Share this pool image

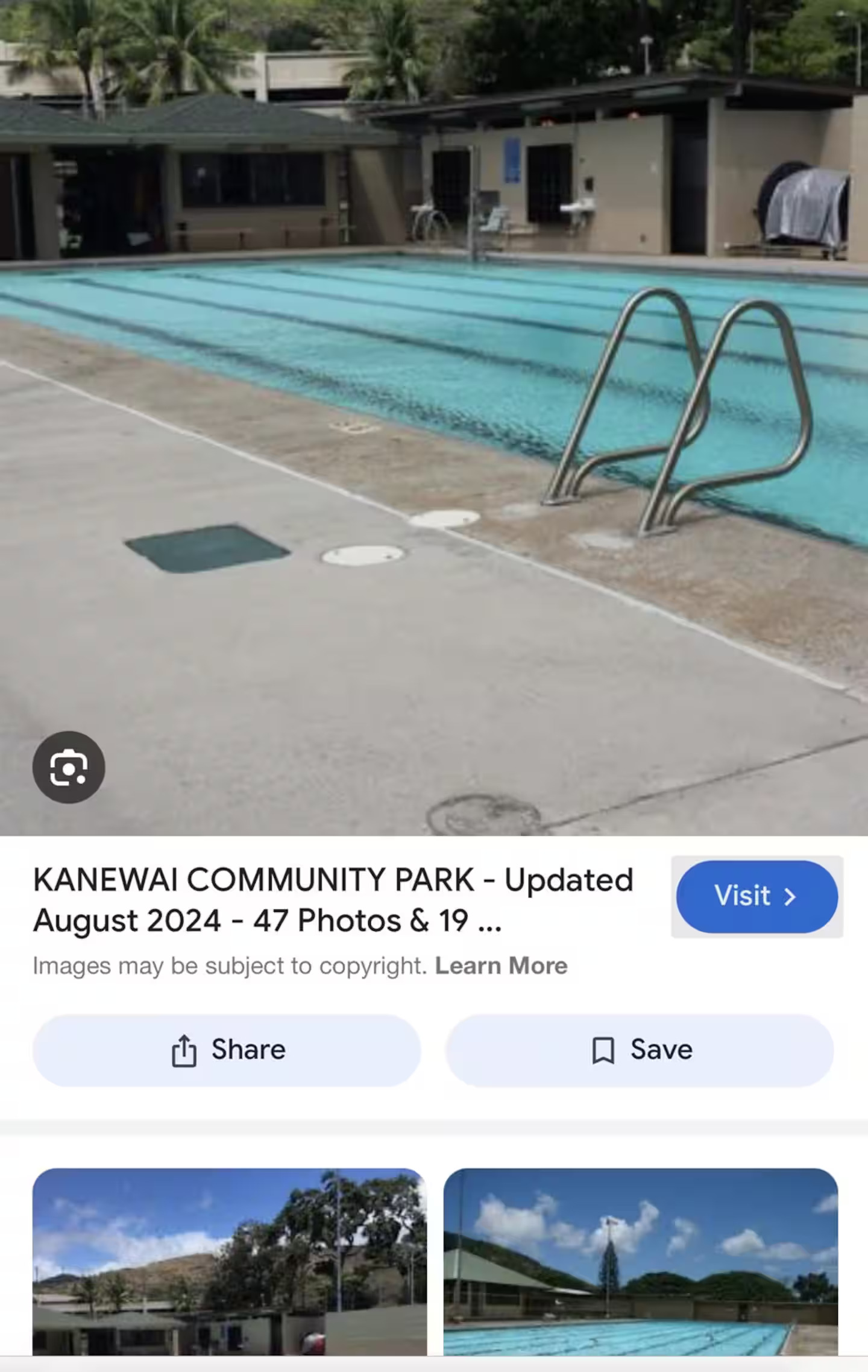click(x=227, y=1050)
